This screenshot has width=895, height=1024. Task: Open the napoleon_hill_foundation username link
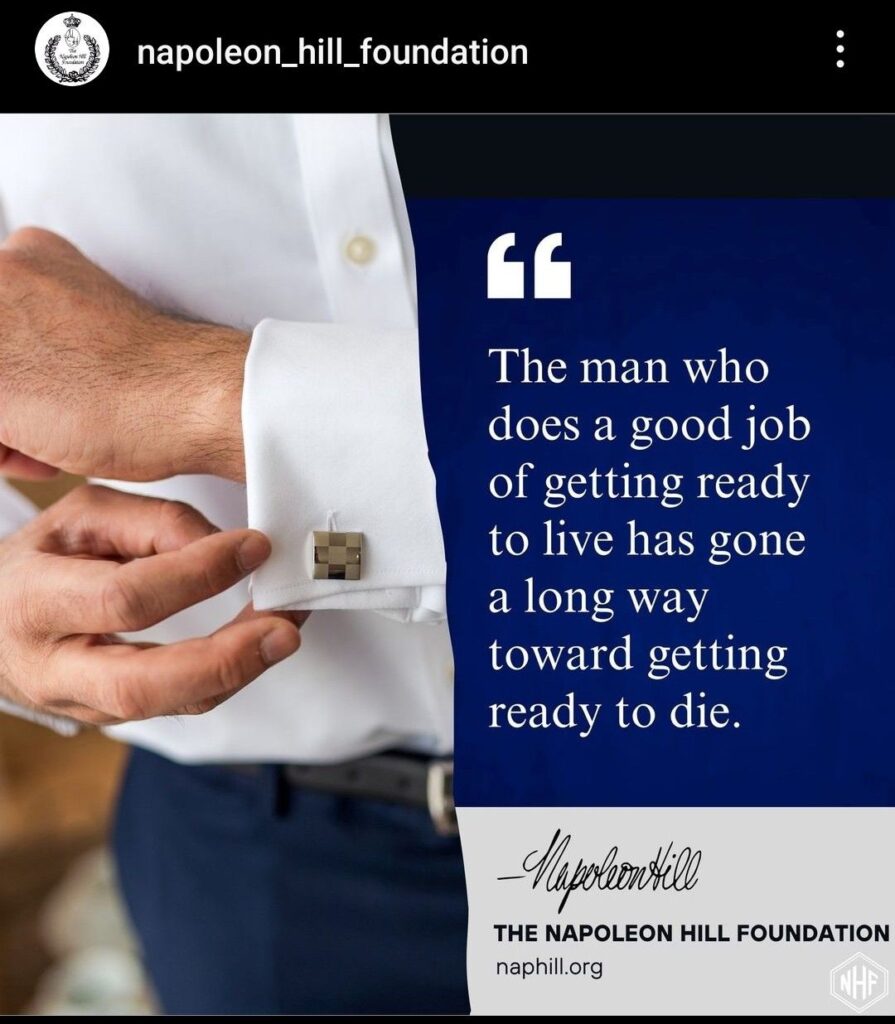click(x=332, y=51)
